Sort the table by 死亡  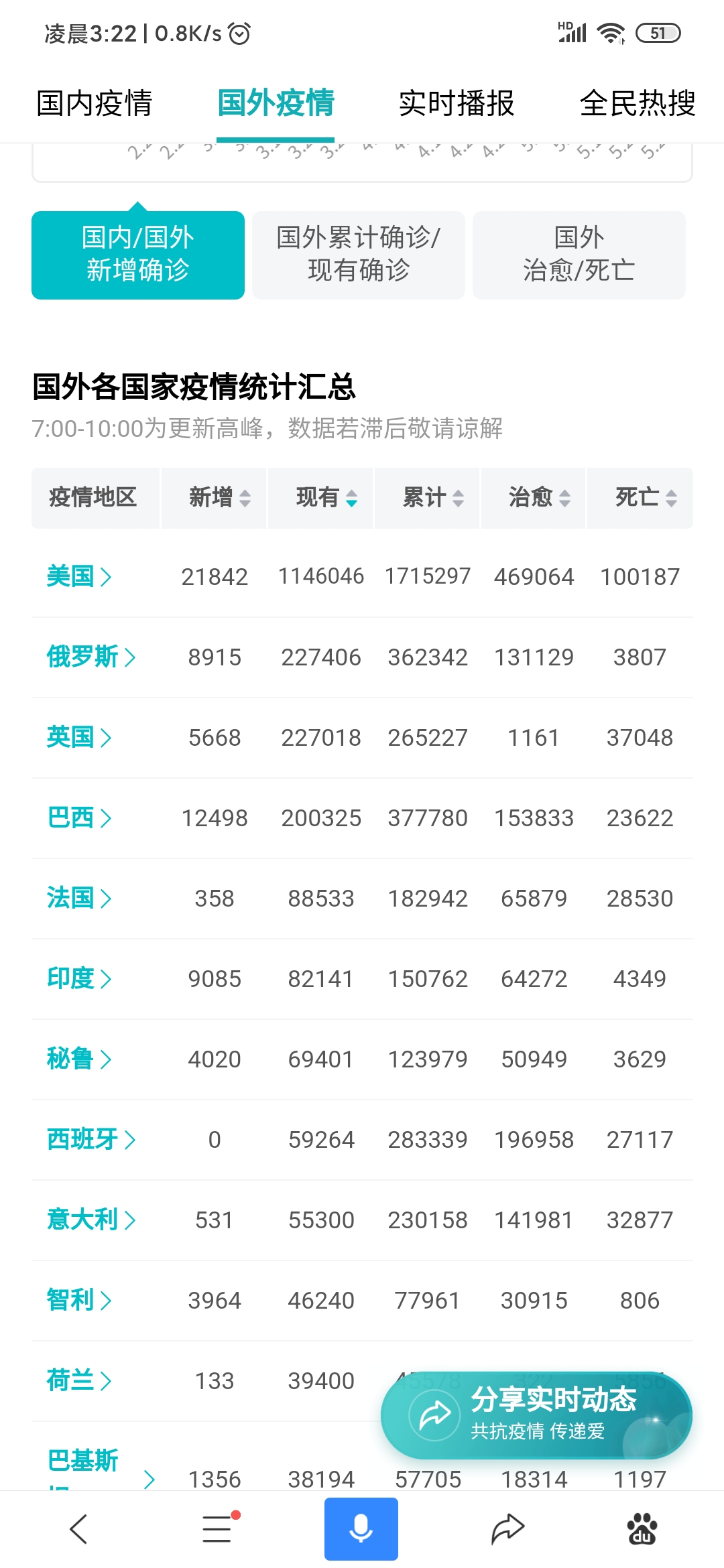646,498
